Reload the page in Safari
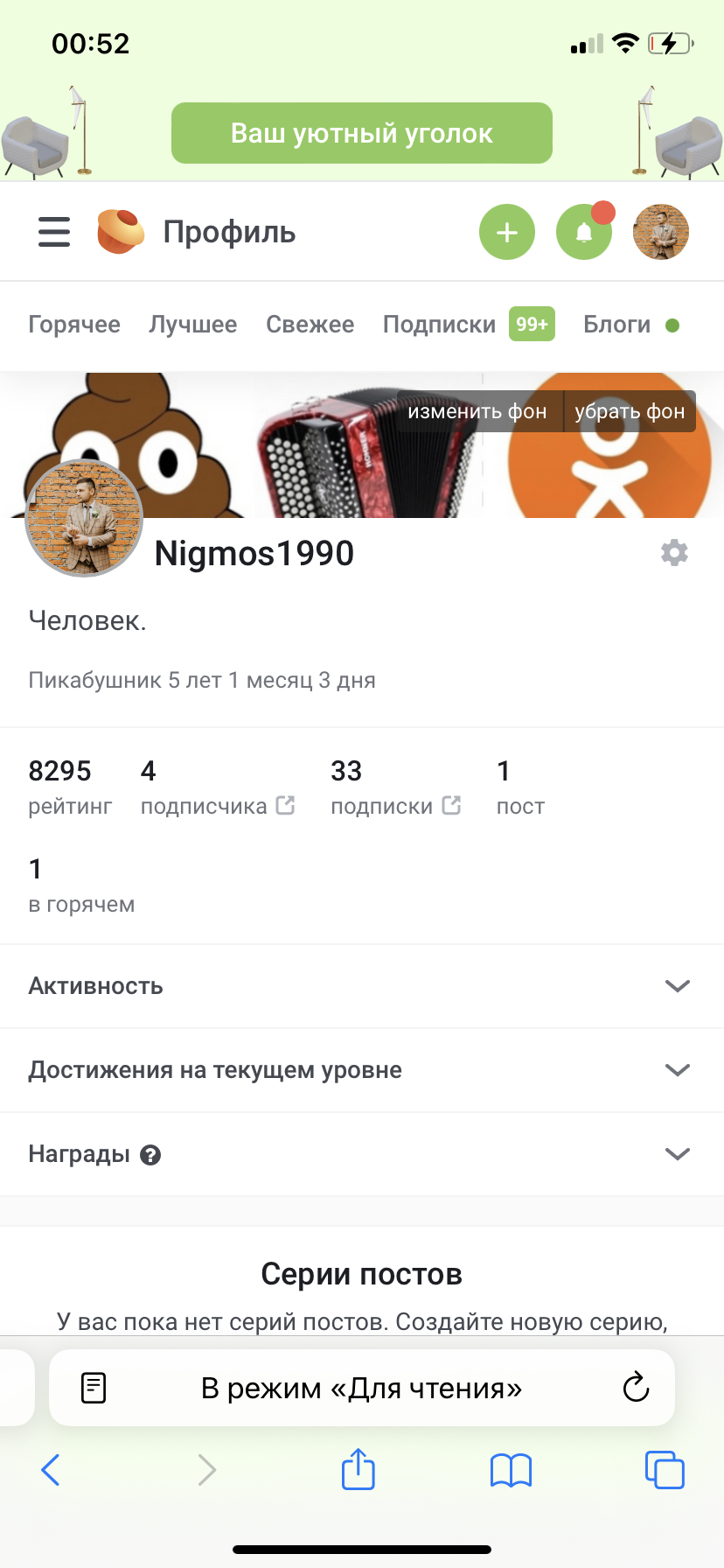This screenshot has width=724, height=1568. pos(636,1388)
